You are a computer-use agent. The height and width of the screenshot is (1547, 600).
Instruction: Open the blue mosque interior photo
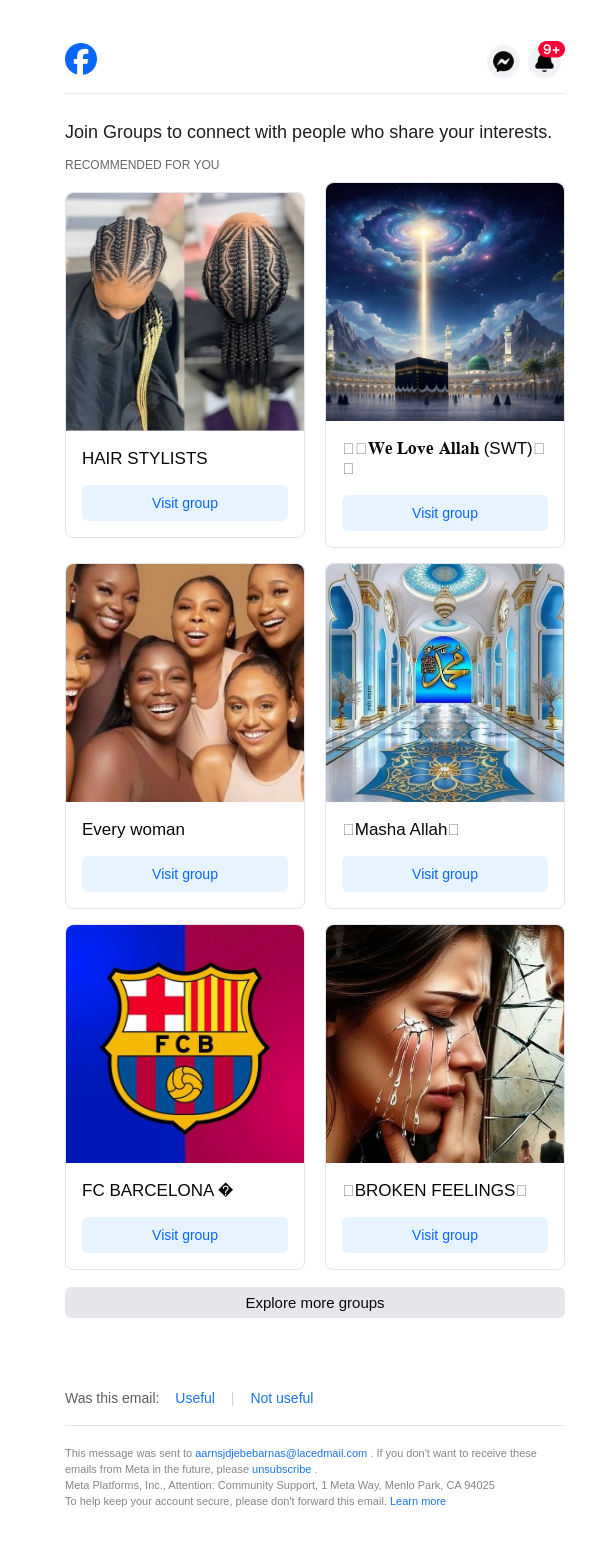445,683
